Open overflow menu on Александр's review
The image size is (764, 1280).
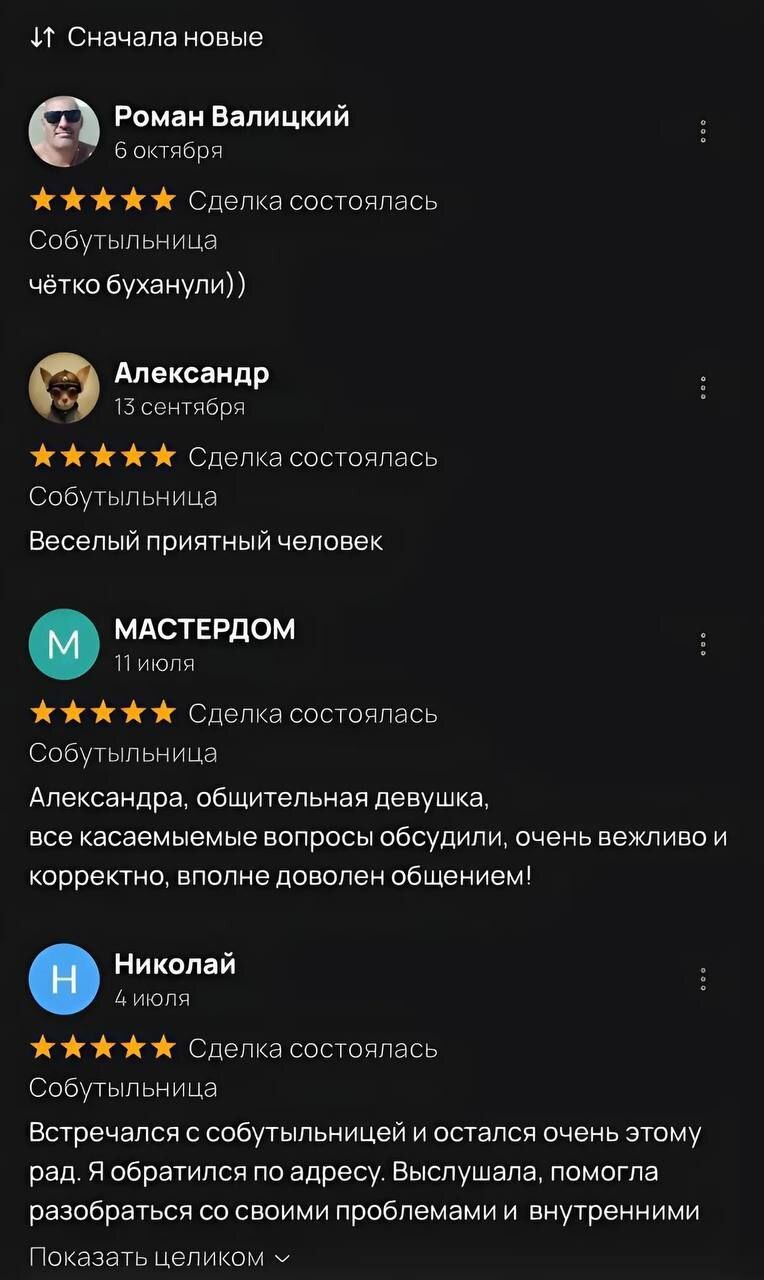704,388
